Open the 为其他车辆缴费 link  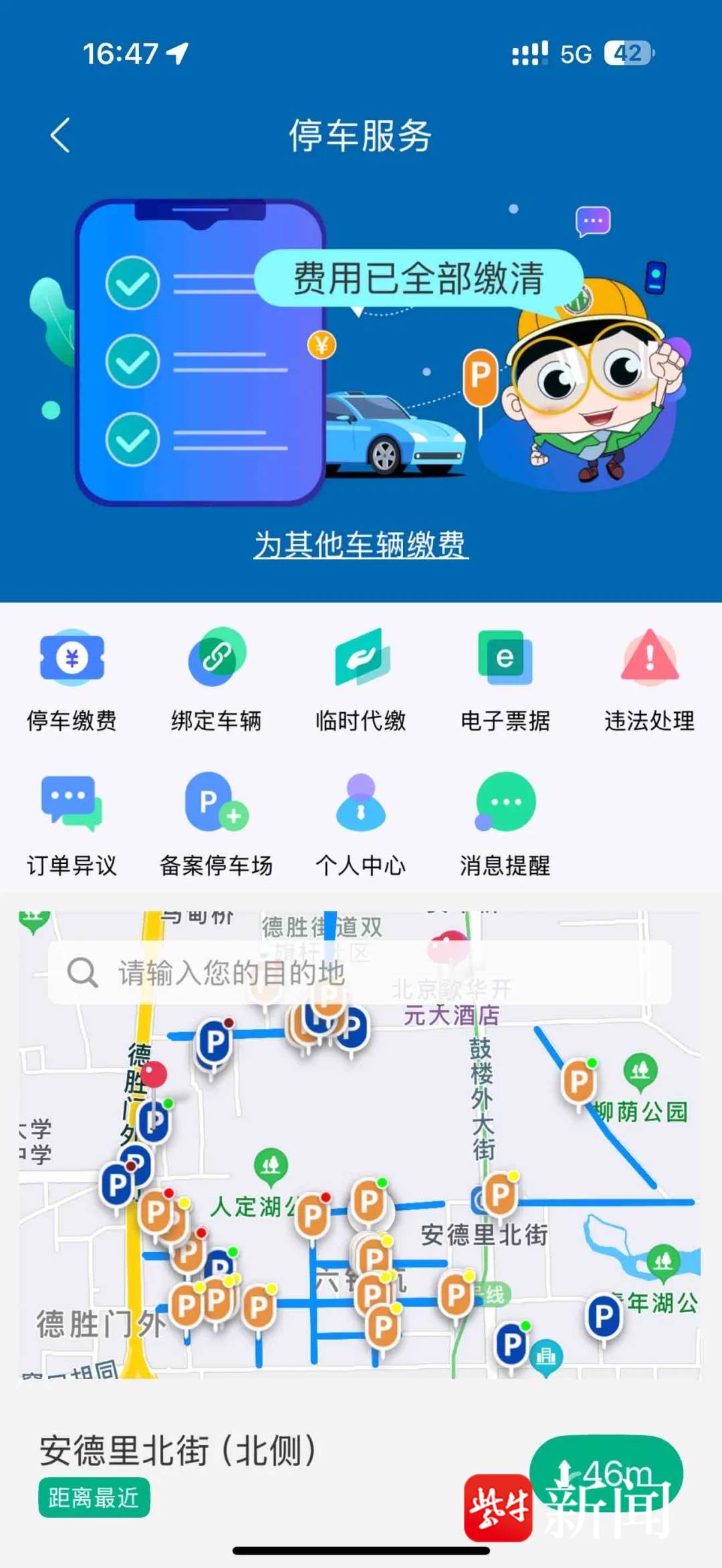pyautogui.click(x=361, y=544)
